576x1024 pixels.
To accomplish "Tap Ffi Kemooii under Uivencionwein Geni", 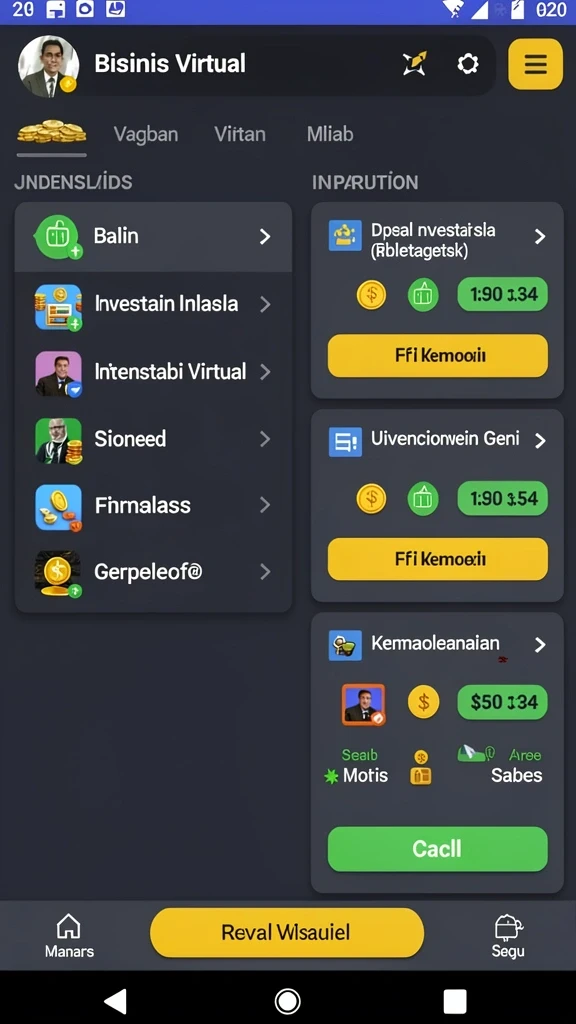I will pyautogui.click(x=438, y=559).
